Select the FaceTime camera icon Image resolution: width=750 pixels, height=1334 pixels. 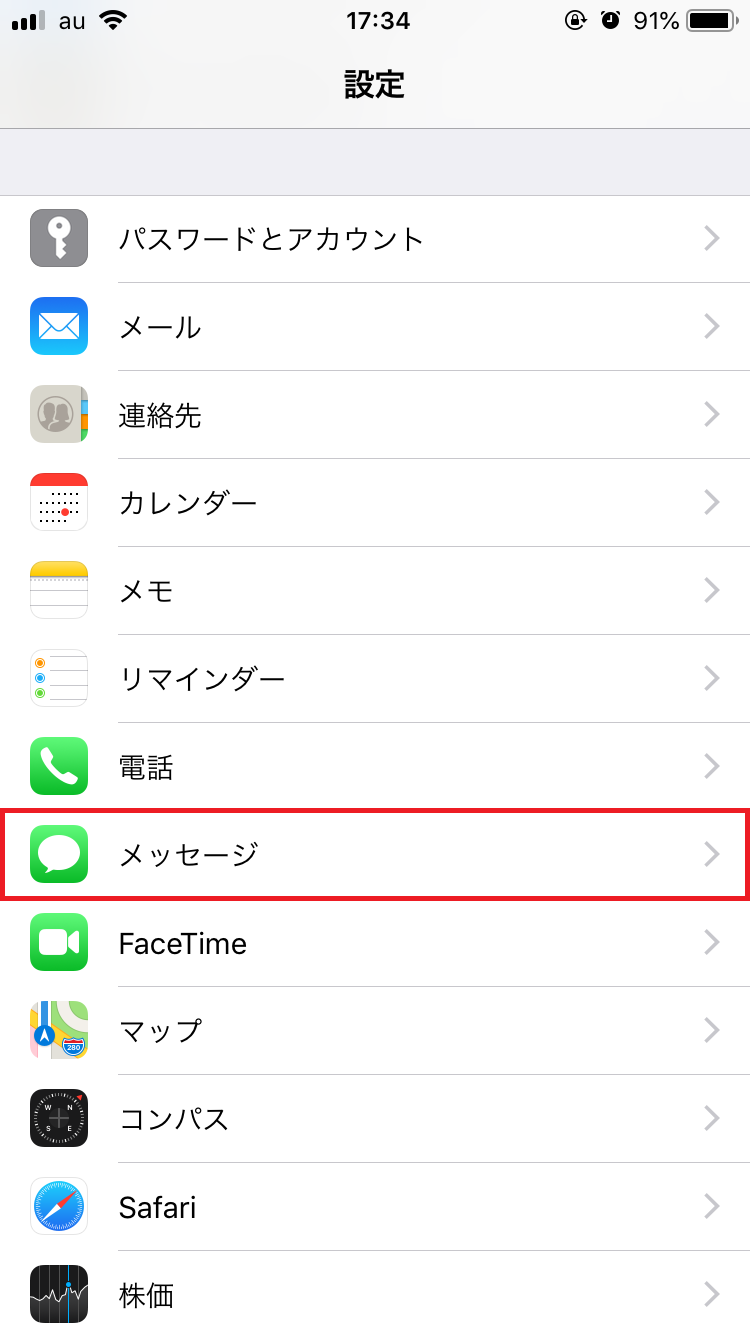[x=58, y=942]
